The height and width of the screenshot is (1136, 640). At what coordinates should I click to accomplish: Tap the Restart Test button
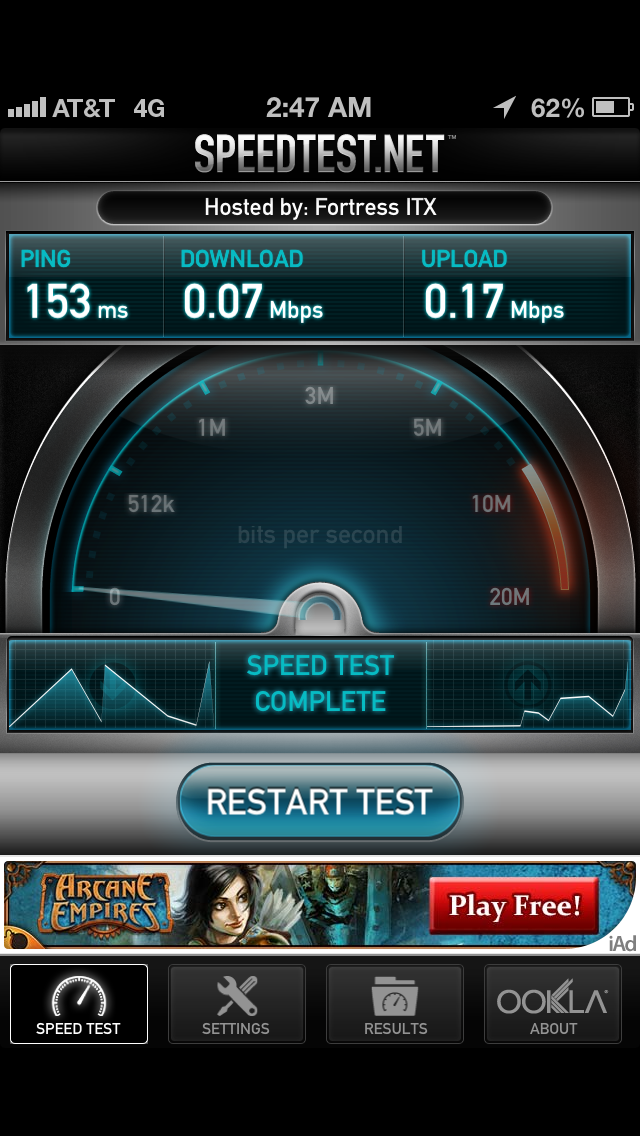pos(320,802)
